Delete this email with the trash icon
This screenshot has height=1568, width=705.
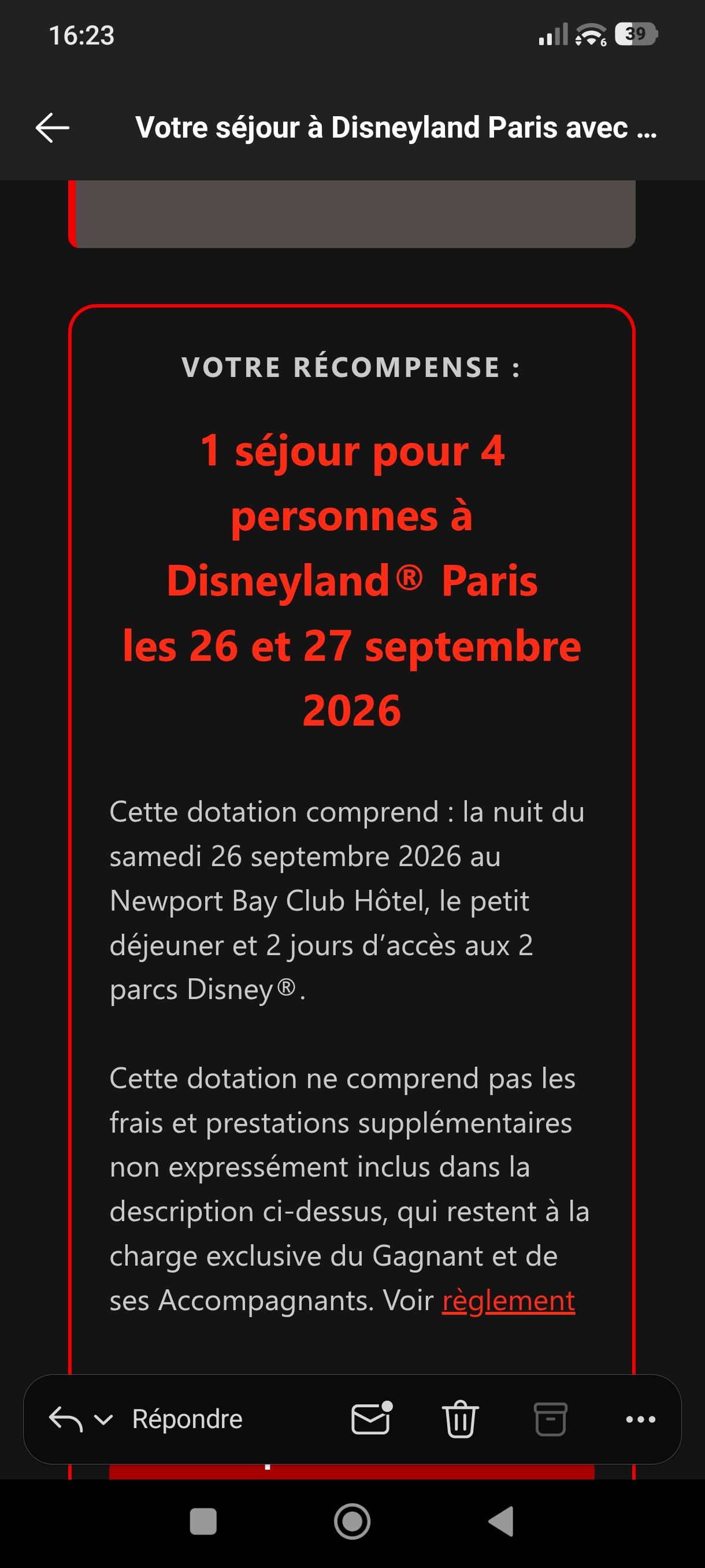pos(461,1419)
